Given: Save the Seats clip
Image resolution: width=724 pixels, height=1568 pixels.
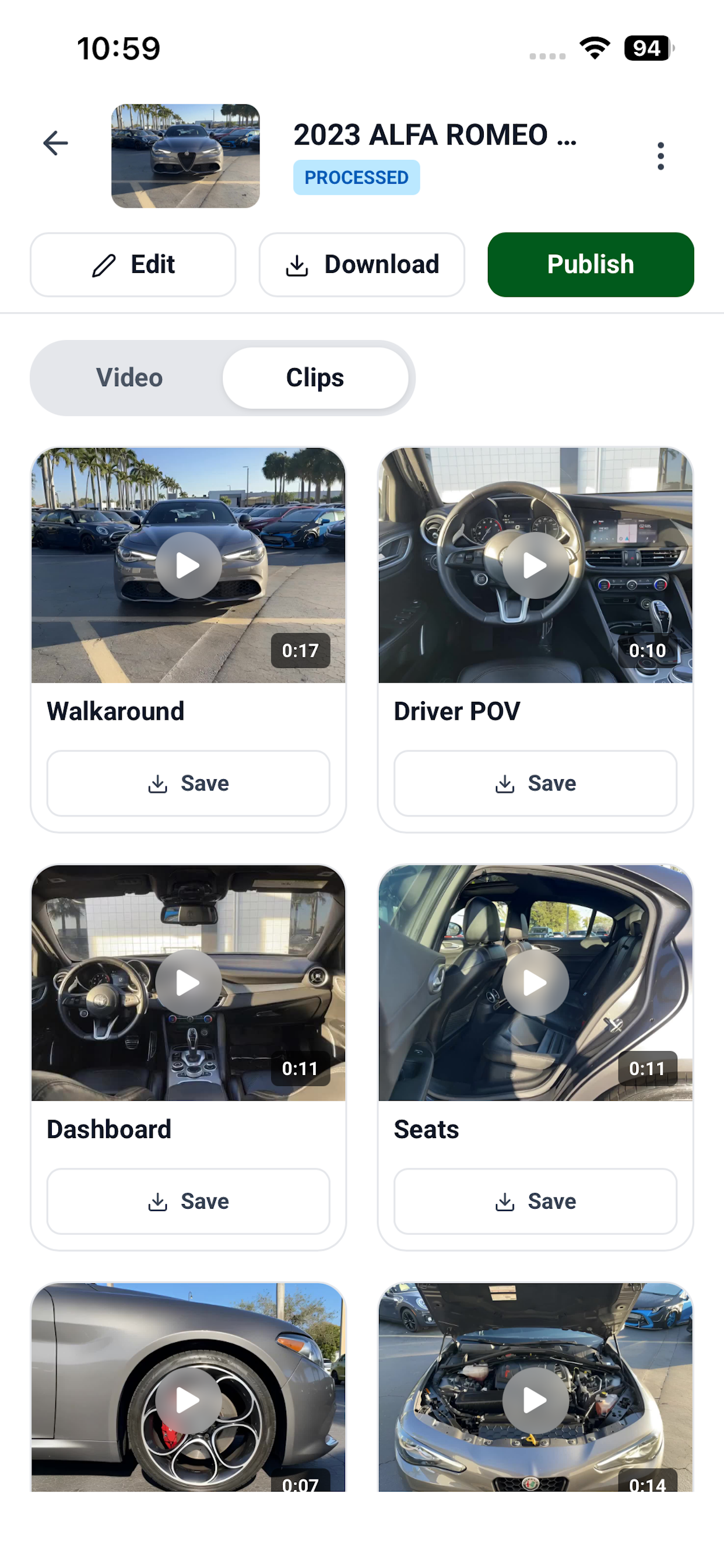Looking at the screenshot, I should point(535,1201).
